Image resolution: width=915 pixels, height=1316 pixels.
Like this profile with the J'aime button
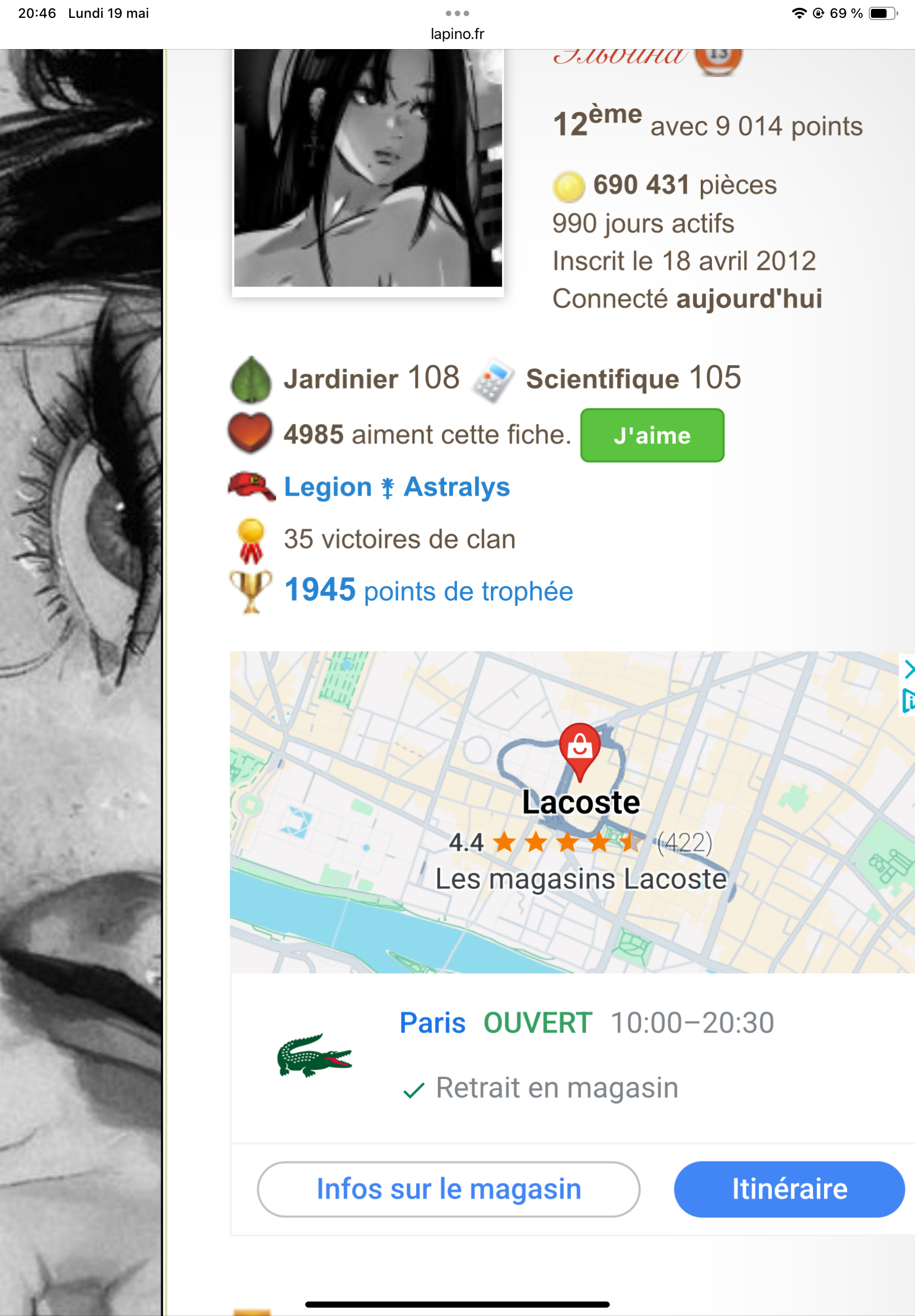tap(652, 436)
